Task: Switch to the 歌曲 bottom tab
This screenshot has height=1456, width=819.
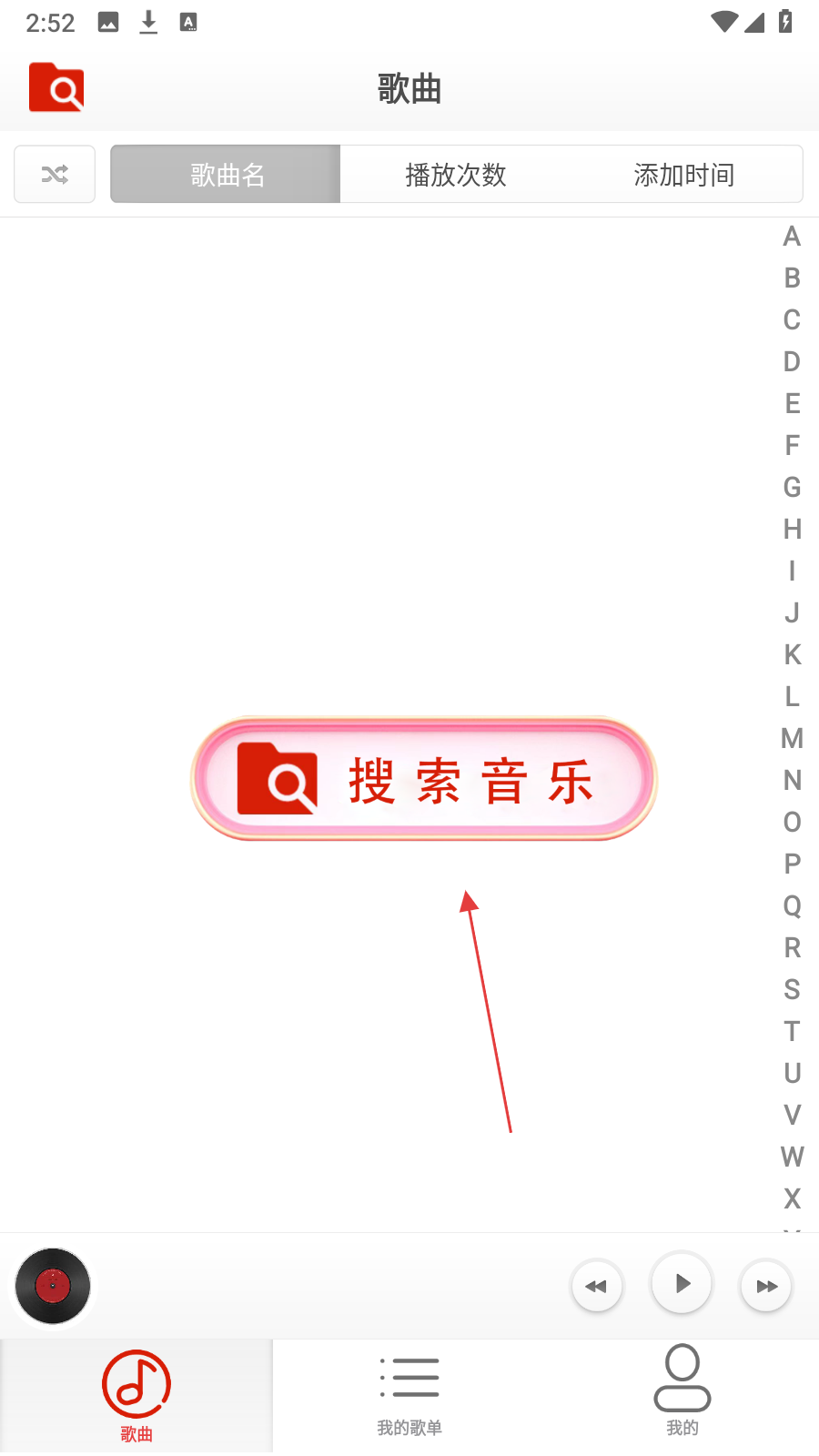Action: (x=136, y=1395)
